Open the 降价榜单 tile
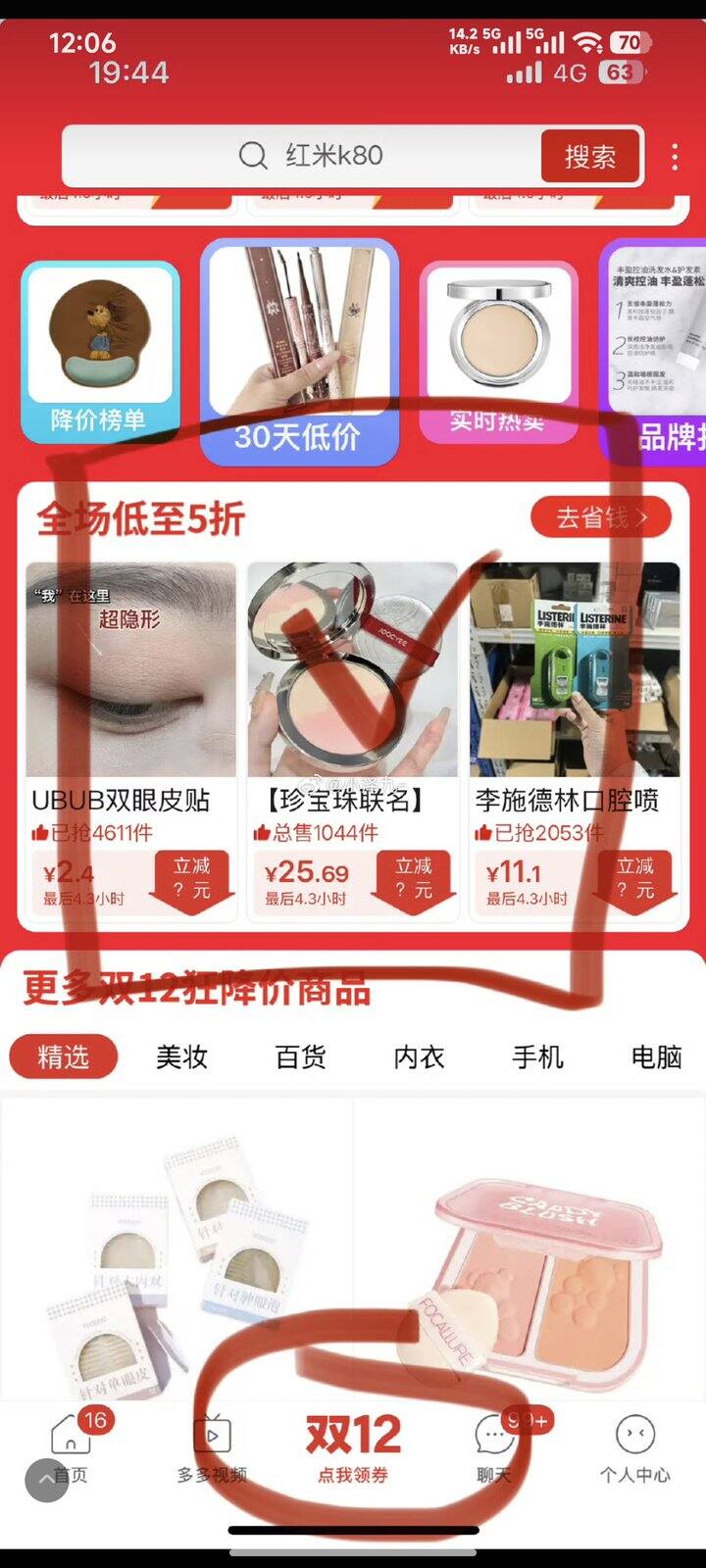The width and height of the screenshot is (706, 1568). pos(100,348)
